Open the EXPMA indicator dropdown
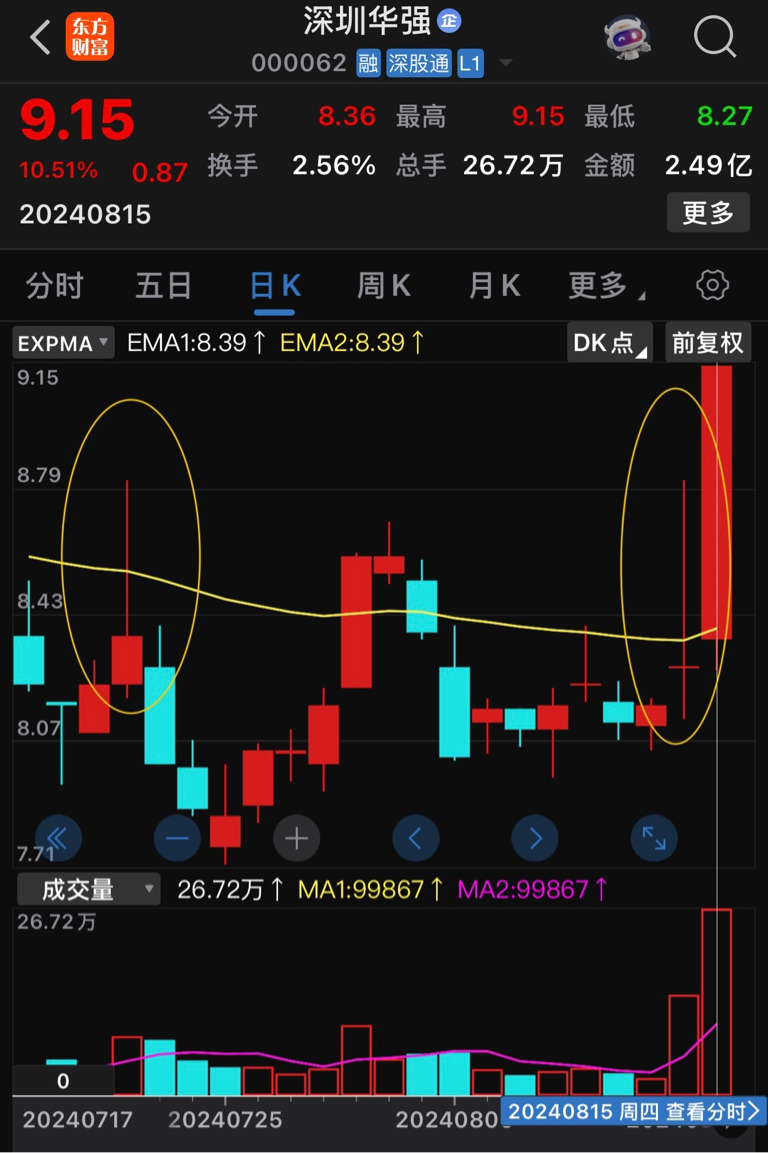This screenshot has width=768, height=1153. click(x=64, y=343)
